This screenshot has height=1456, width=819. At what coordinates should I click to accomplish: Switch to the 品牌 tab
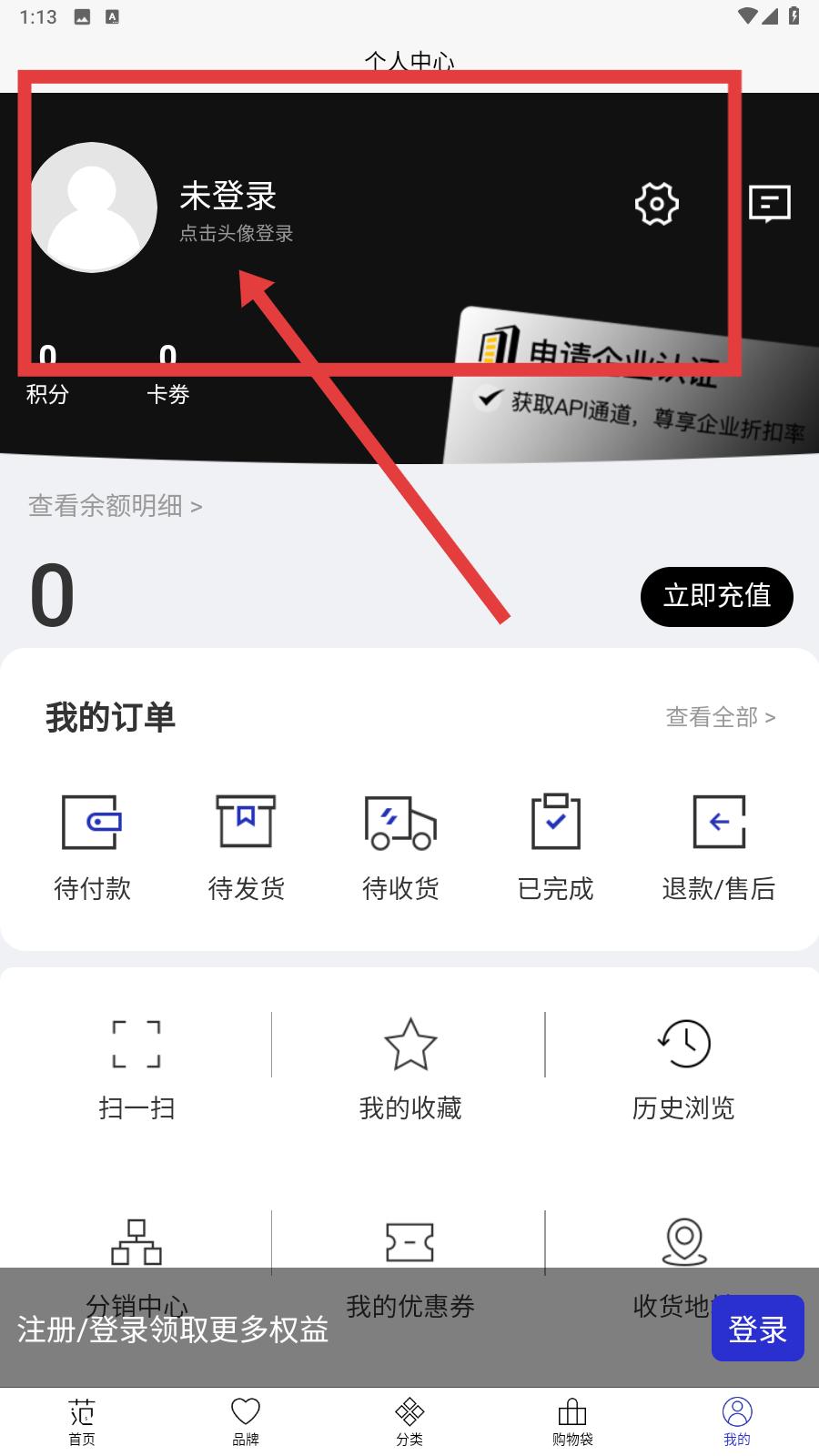[246, 1421]
